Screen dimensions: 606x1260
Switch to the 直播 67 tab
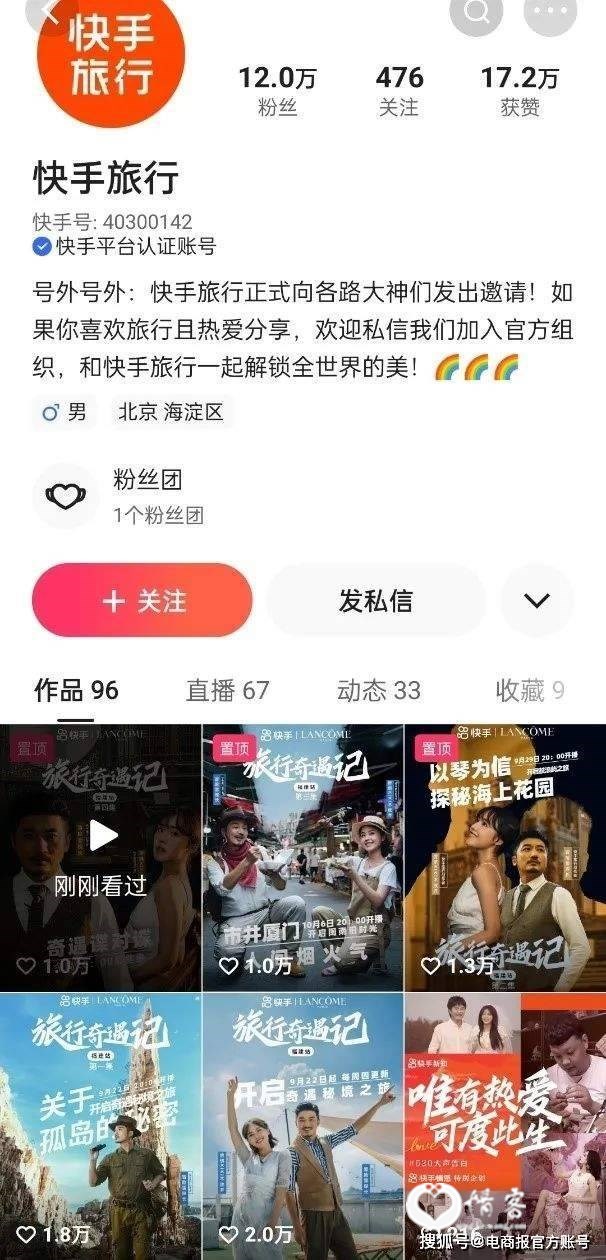(227, 690)
